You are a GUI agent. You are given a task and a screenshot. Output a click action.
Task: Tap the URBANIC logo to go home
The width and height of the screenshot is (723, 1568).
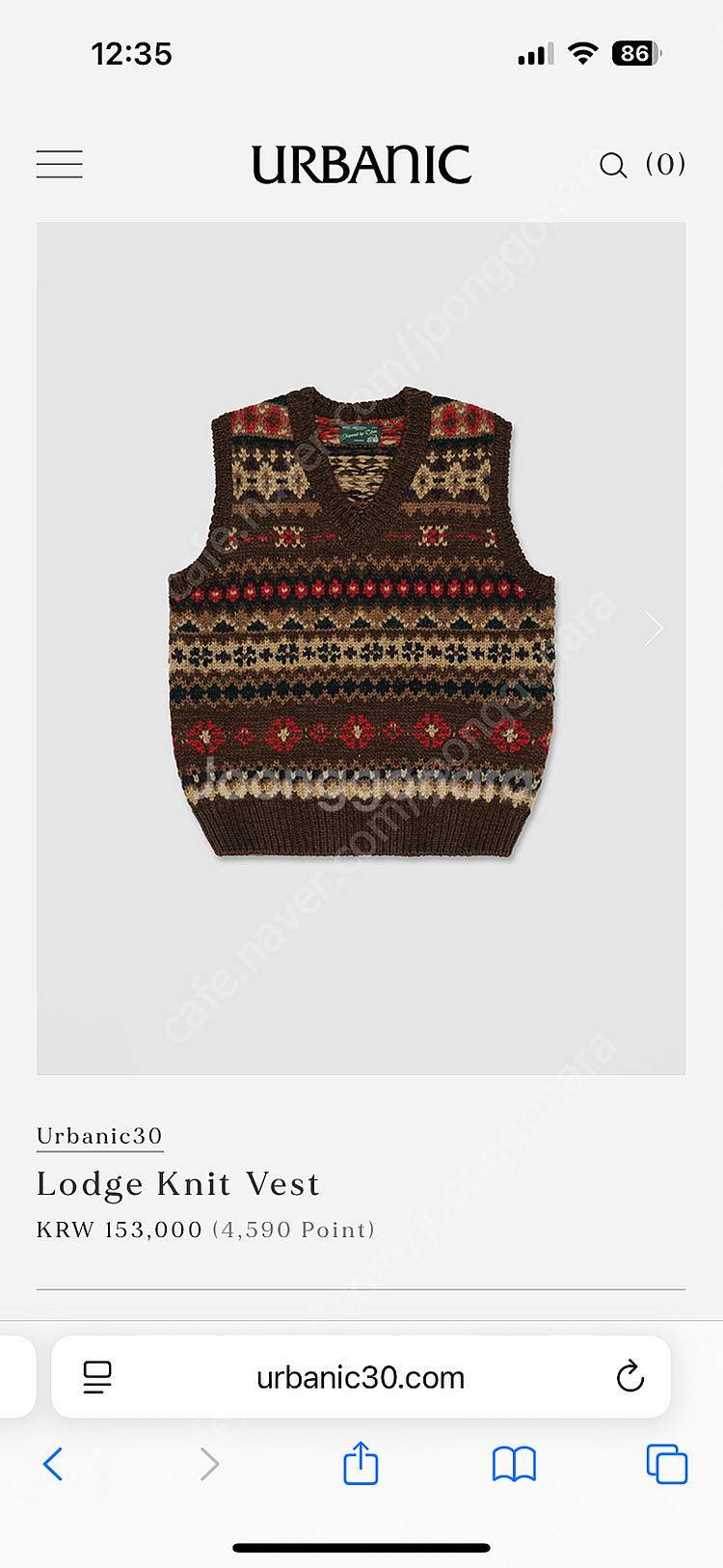(x=361, y=165)
